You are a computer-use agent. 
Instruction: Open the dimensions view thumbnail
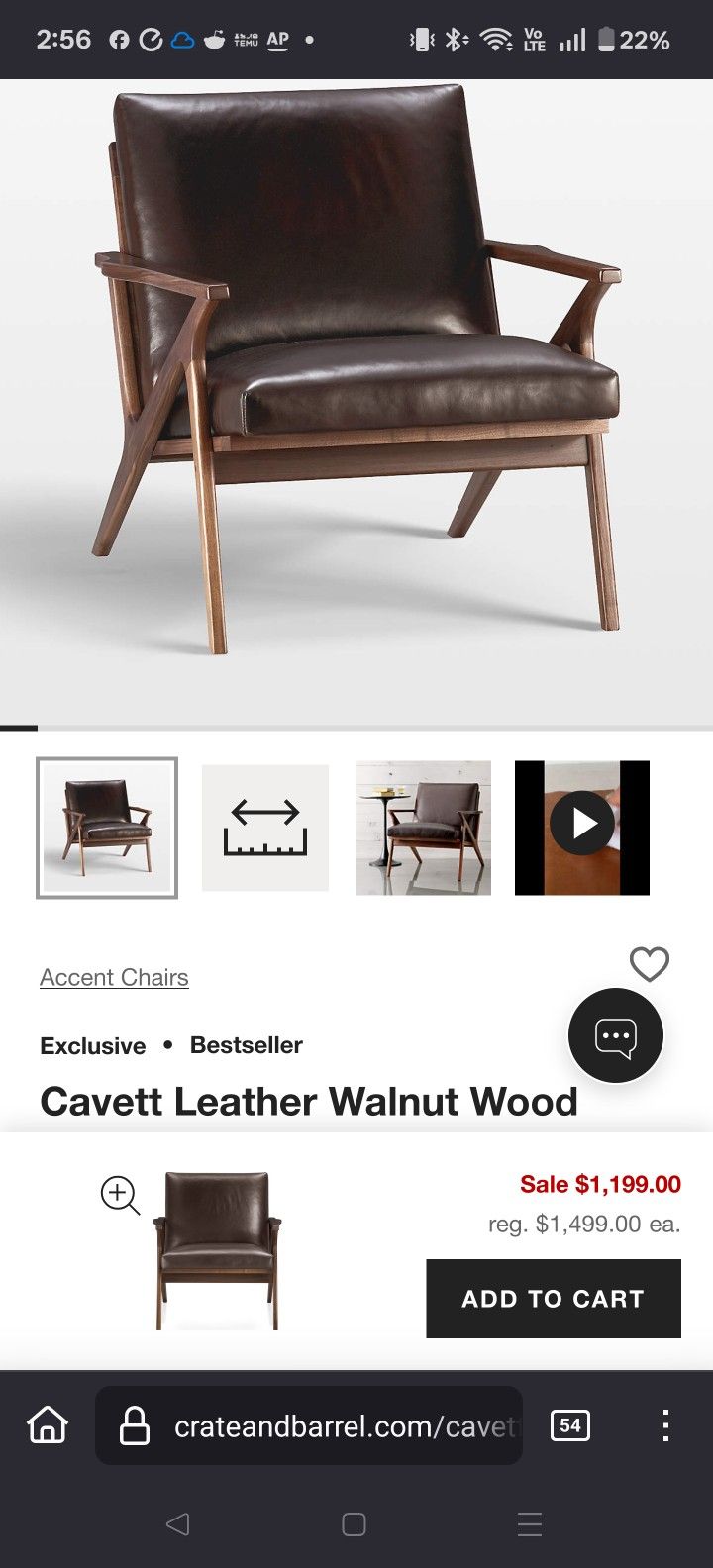pos(264,827)
